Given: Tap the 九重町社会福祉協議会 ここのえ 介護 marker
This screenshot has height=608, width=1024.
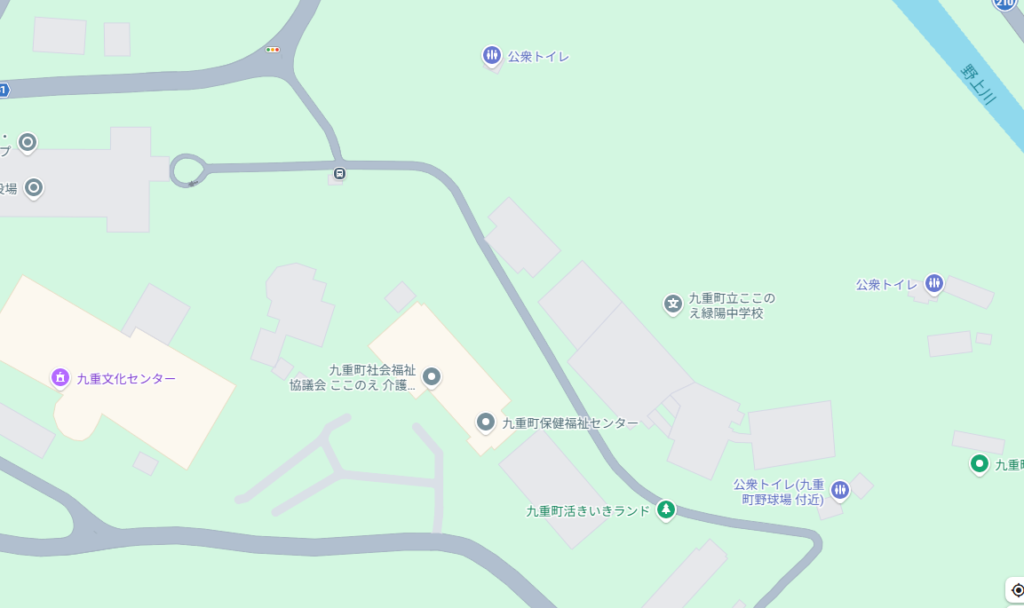Looking at the screenshot, I should 432,376.
